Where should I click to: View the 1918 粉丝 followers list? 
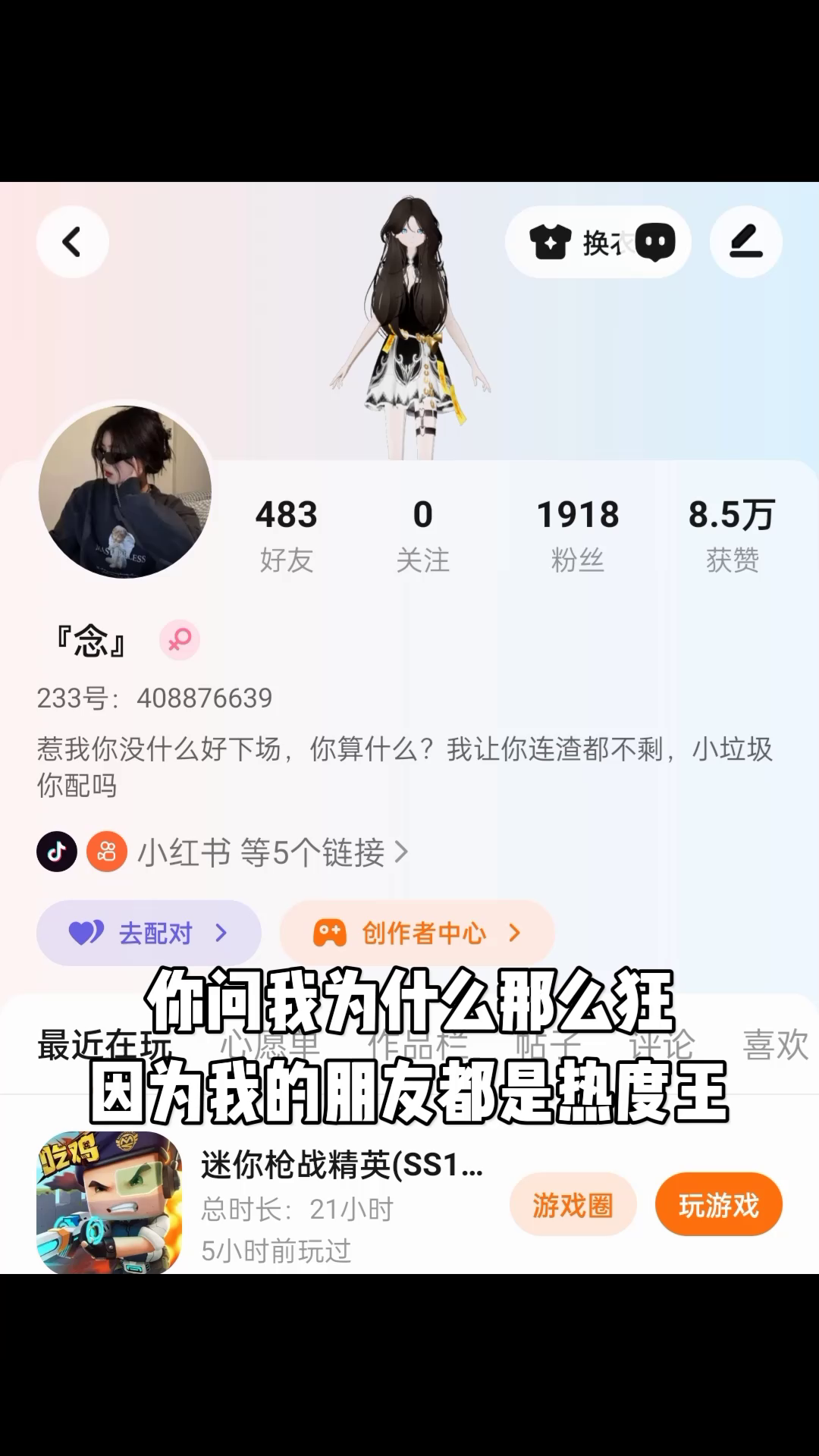click(x=578, y=535)
